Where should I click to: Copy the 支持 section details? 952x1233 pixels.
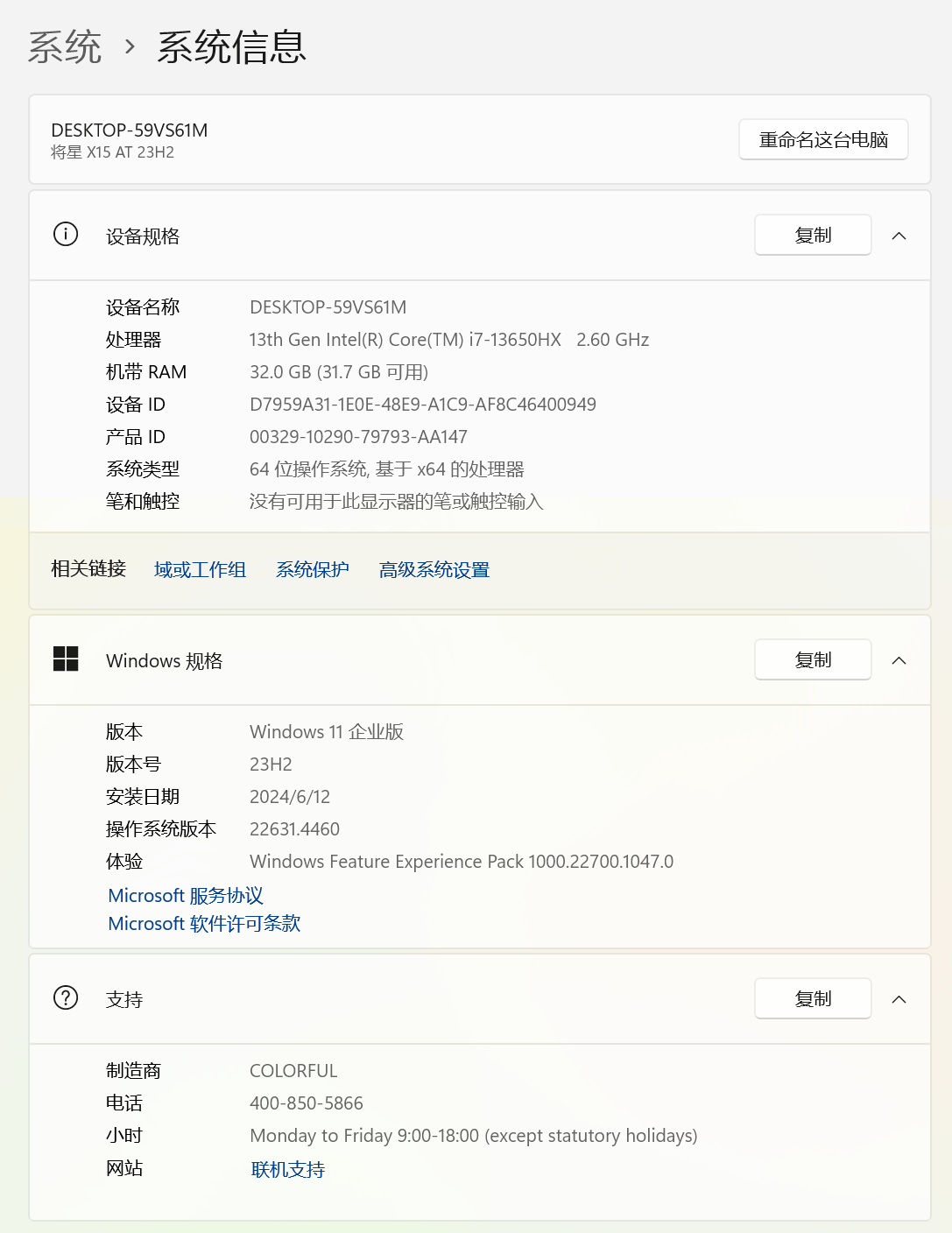point(812,999)
